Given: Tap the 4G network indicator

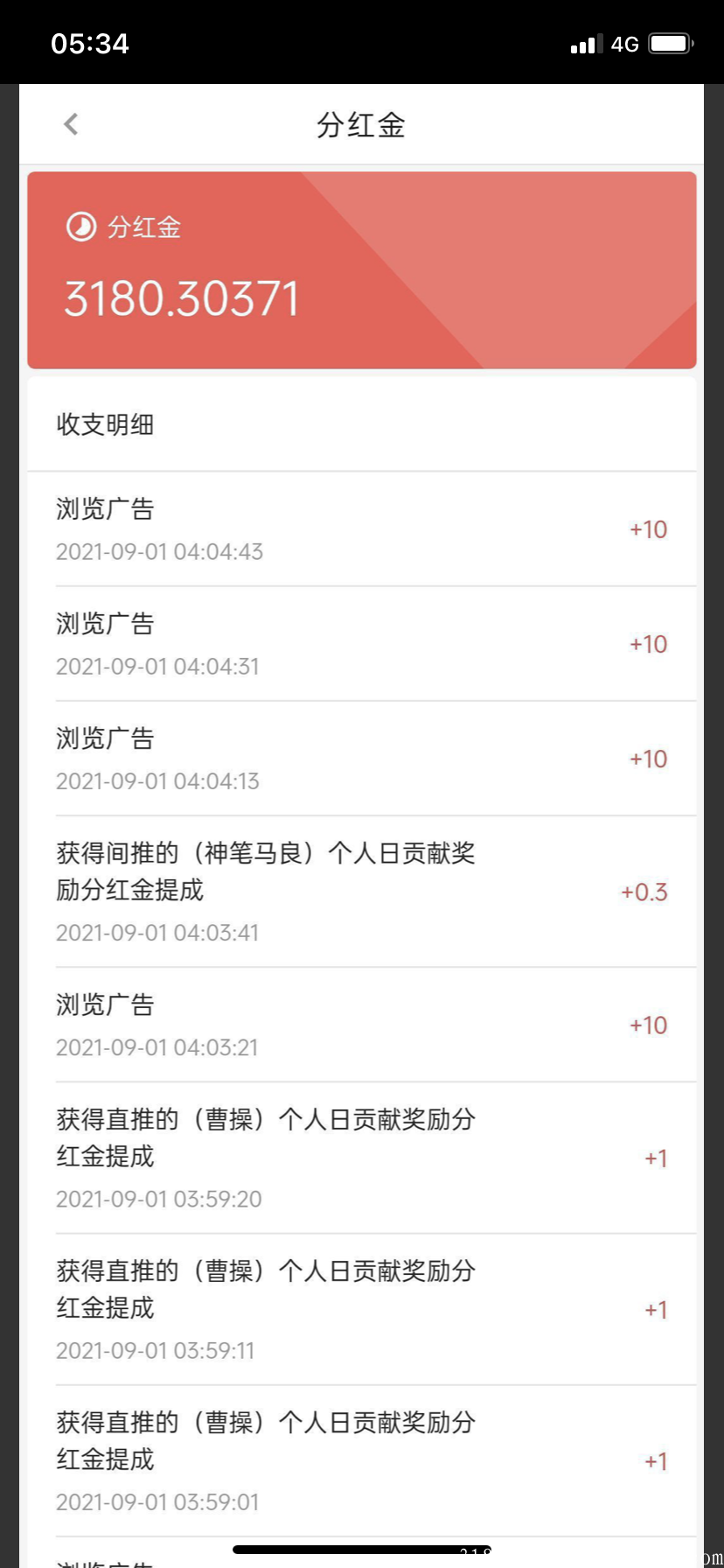Looking at the screenshot, I should 626,43.
